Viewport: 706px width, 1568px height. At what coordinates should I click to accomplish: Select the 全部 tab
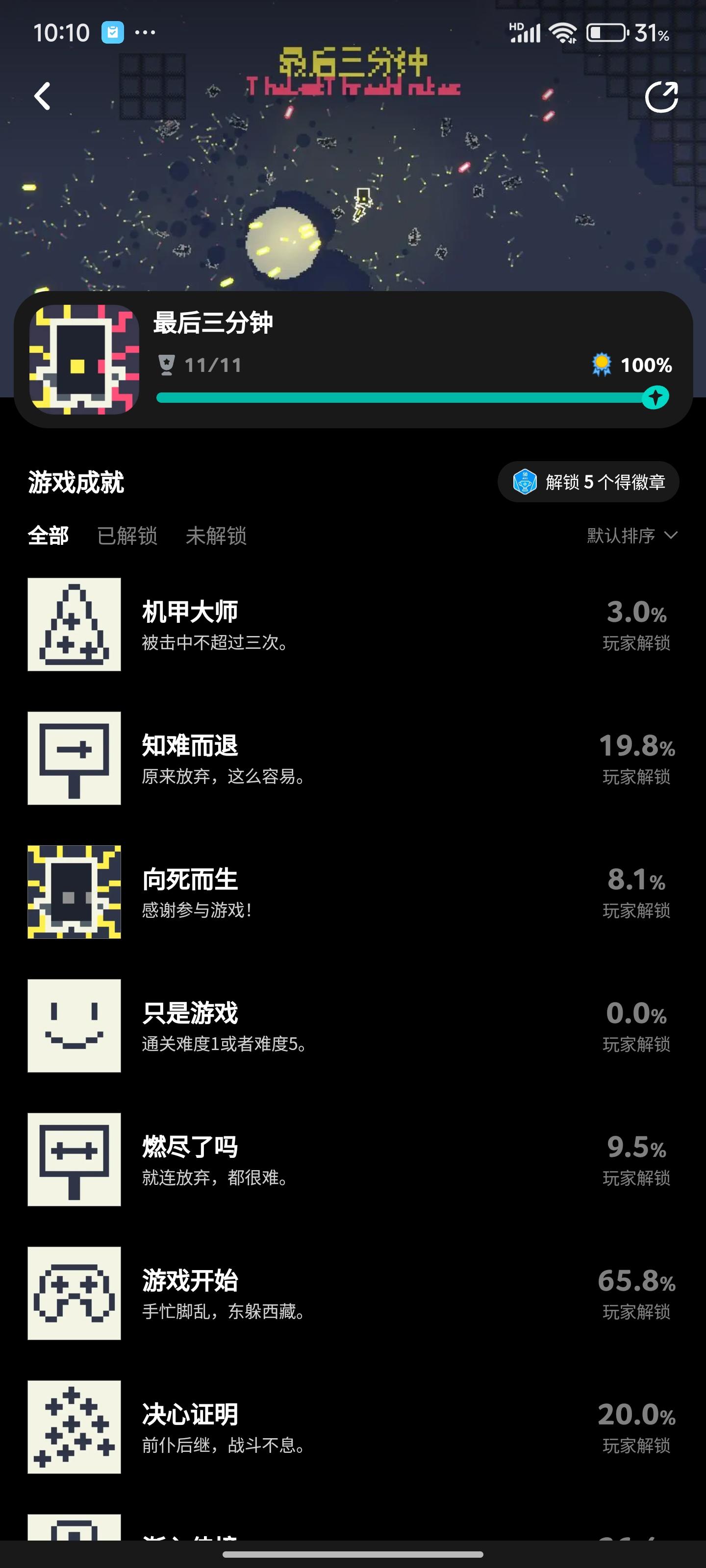click(x=48, y=536)
